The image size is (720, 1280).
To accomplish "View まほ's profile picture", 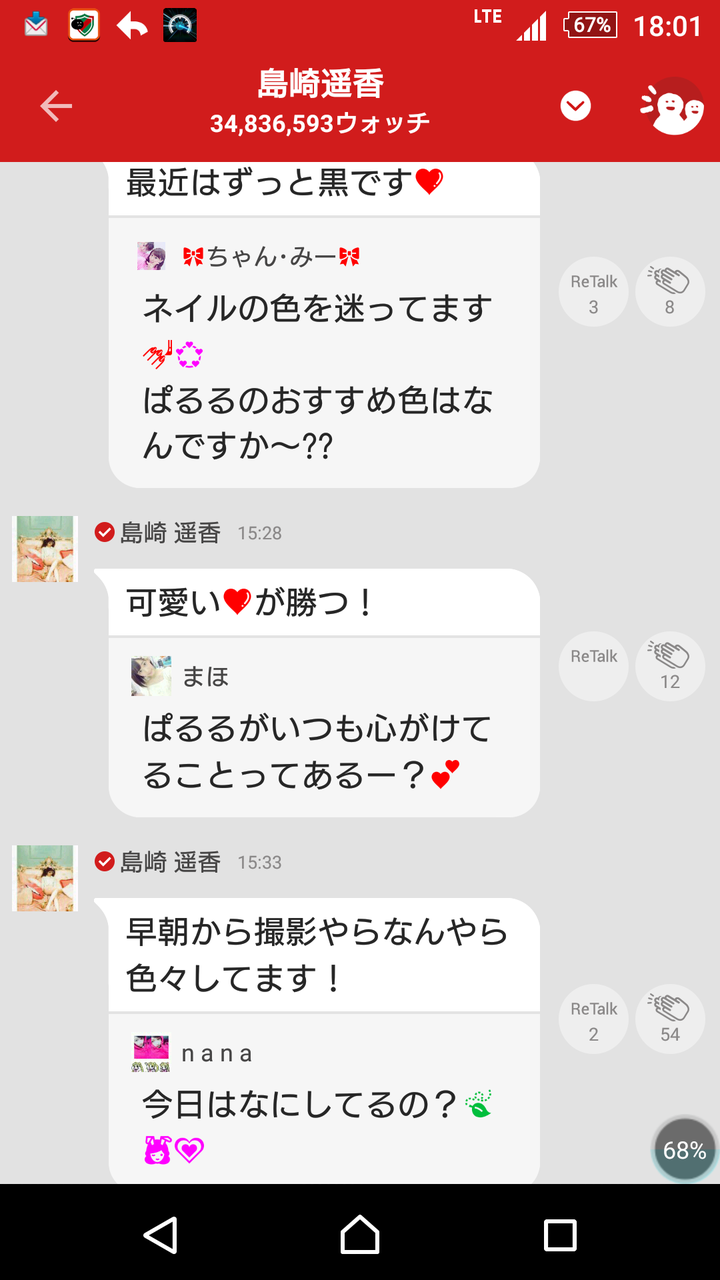I will coord(151,677).
